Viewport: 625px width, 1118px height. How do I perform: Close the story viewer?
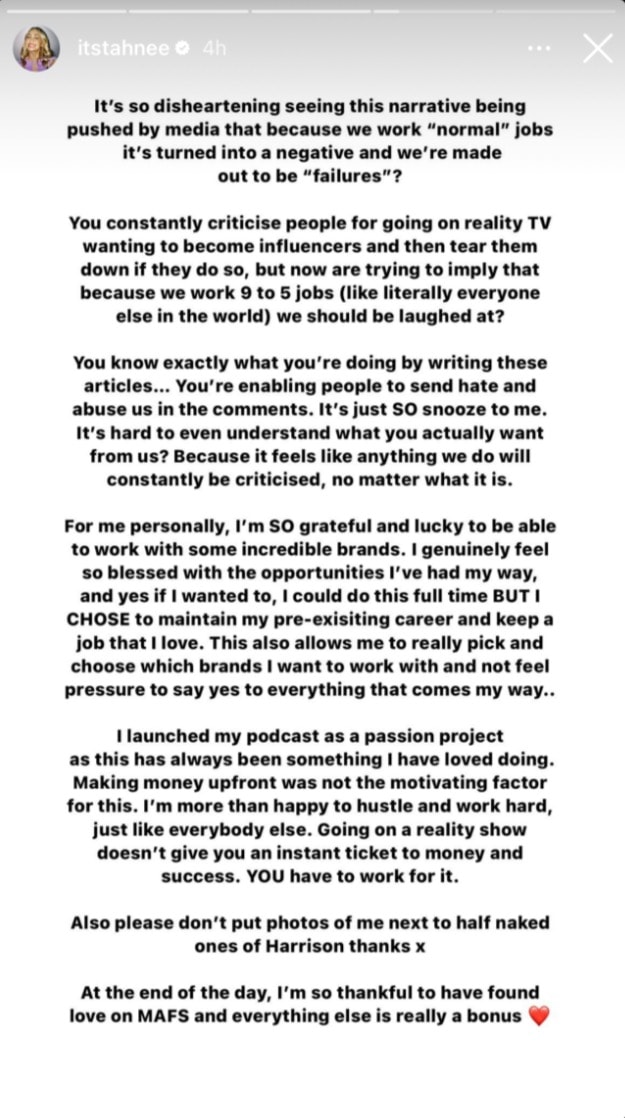coord(597,48)
